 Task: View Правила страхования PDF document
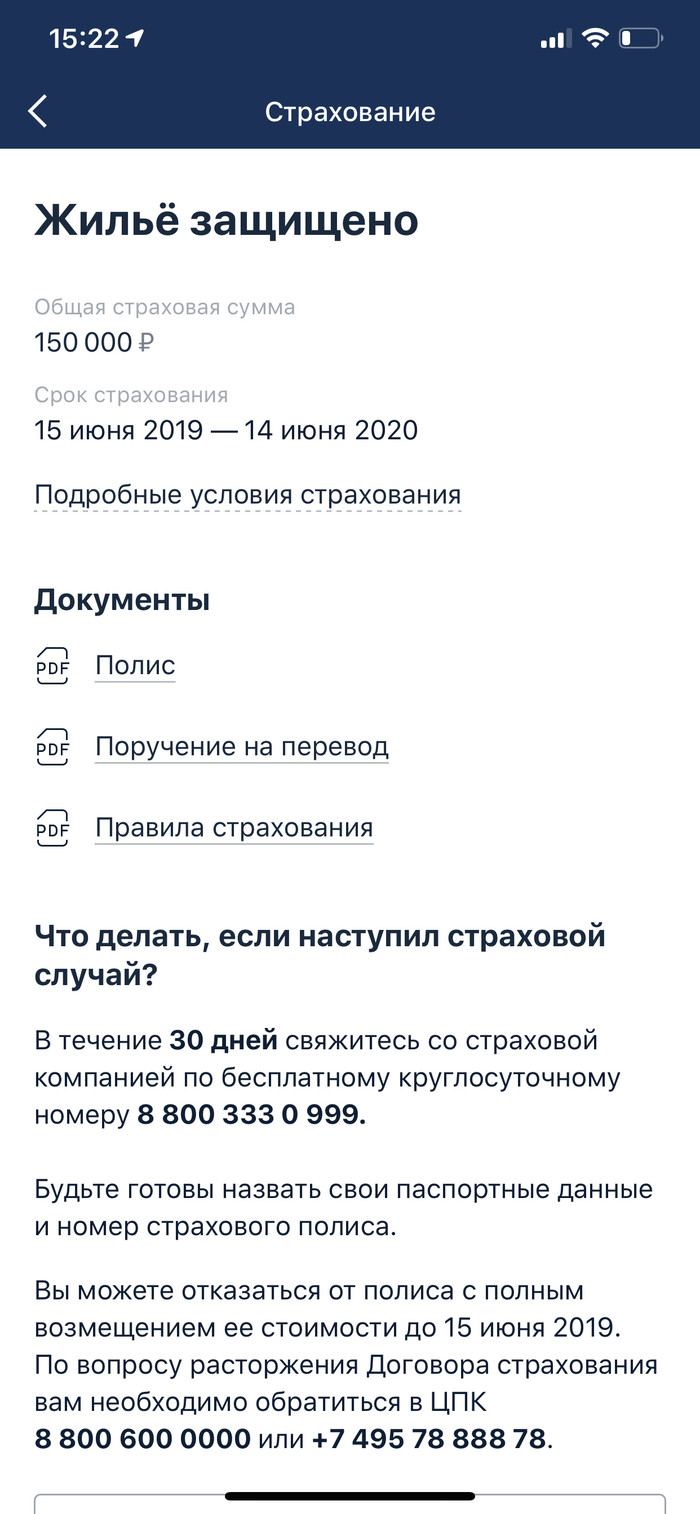pos(233,828)
